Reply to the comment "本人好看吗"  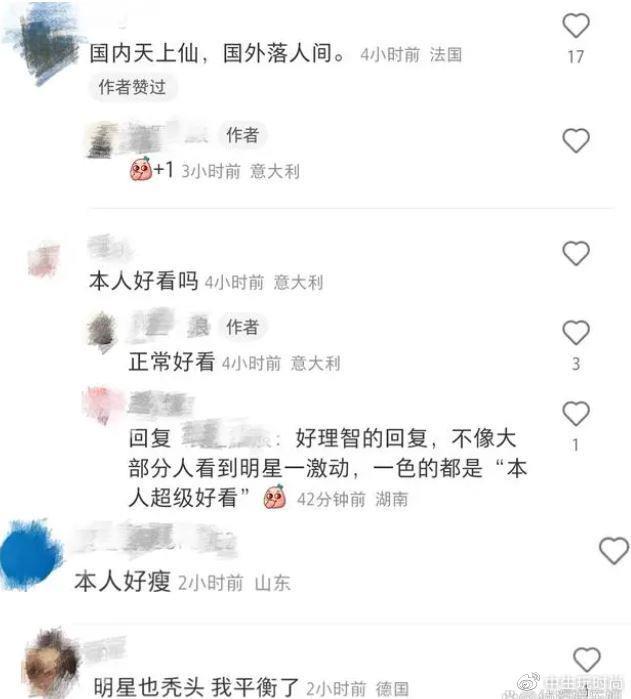[x=144, y=283]
